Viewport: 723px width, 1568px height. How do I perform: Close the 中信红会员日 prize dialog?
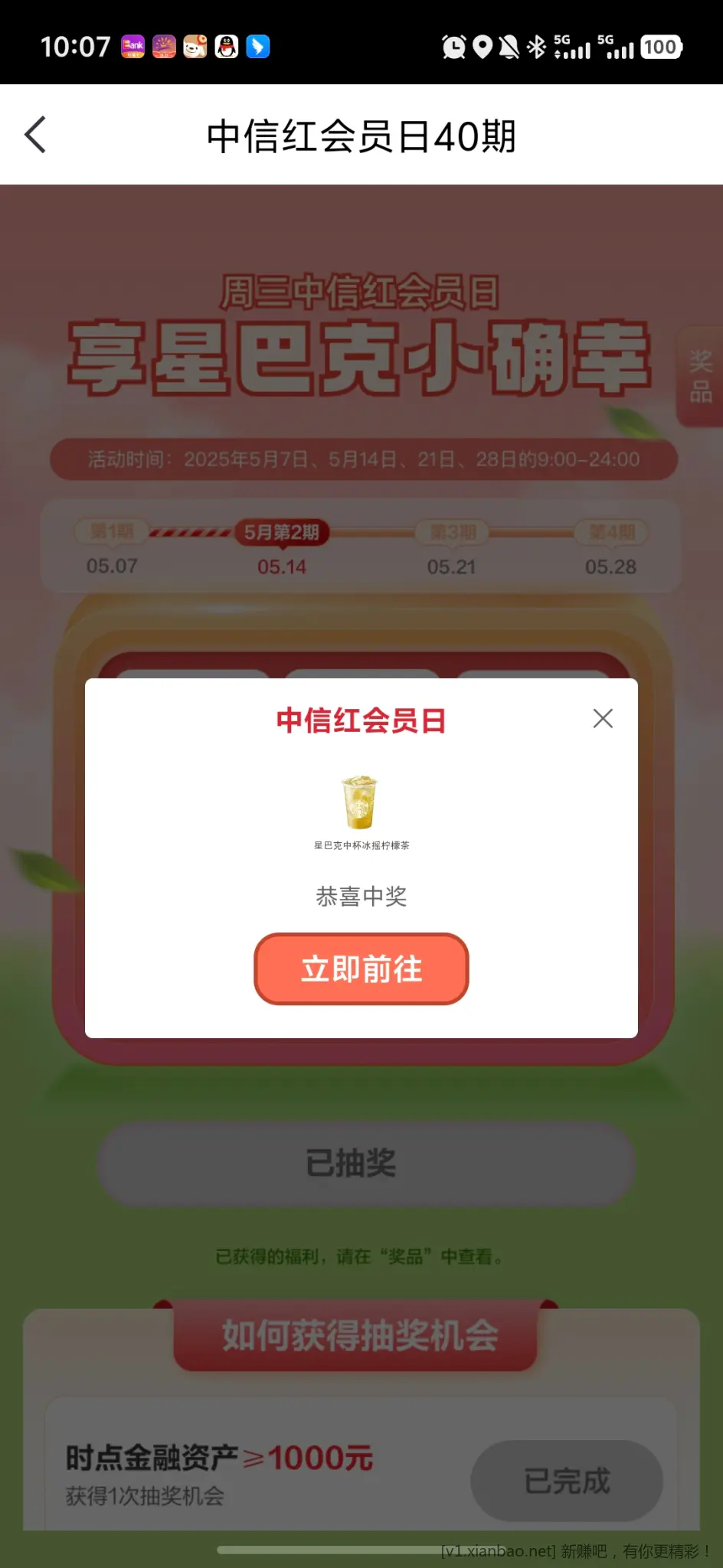[x=603, y=718]
